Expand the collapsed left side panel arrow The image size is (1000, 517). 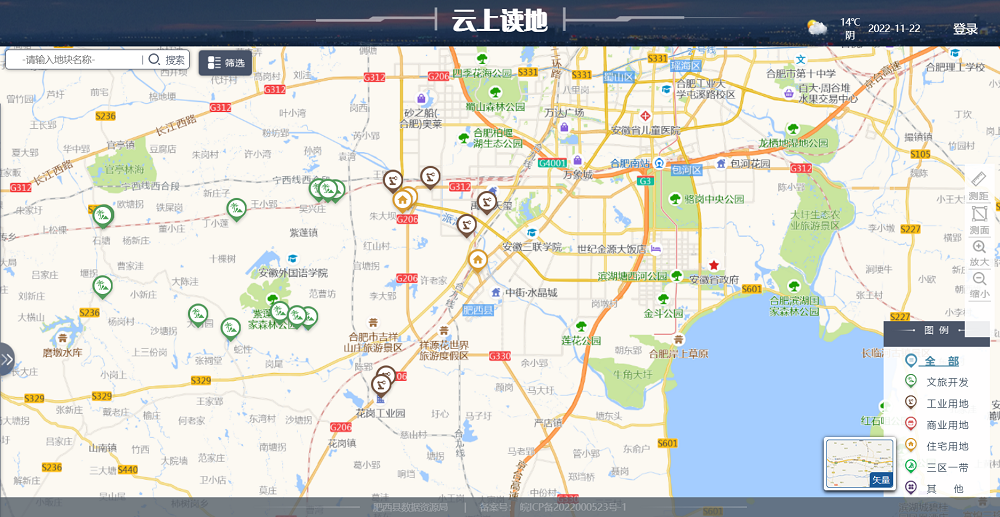pyautogui.click(x=7, y=358)
